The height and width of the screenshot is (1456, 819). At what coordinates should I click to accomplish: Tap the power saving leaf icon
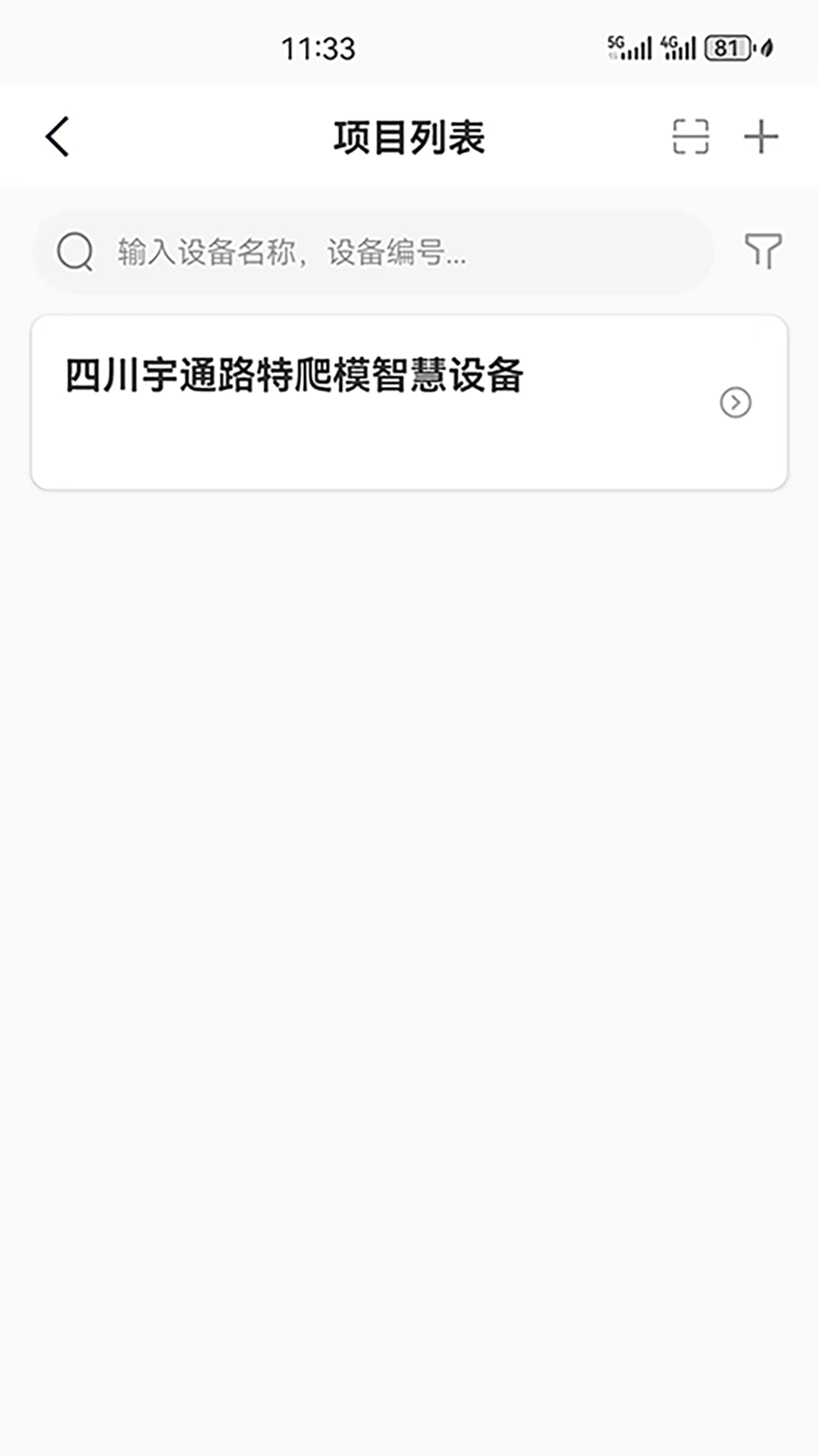tap(766, 48)
